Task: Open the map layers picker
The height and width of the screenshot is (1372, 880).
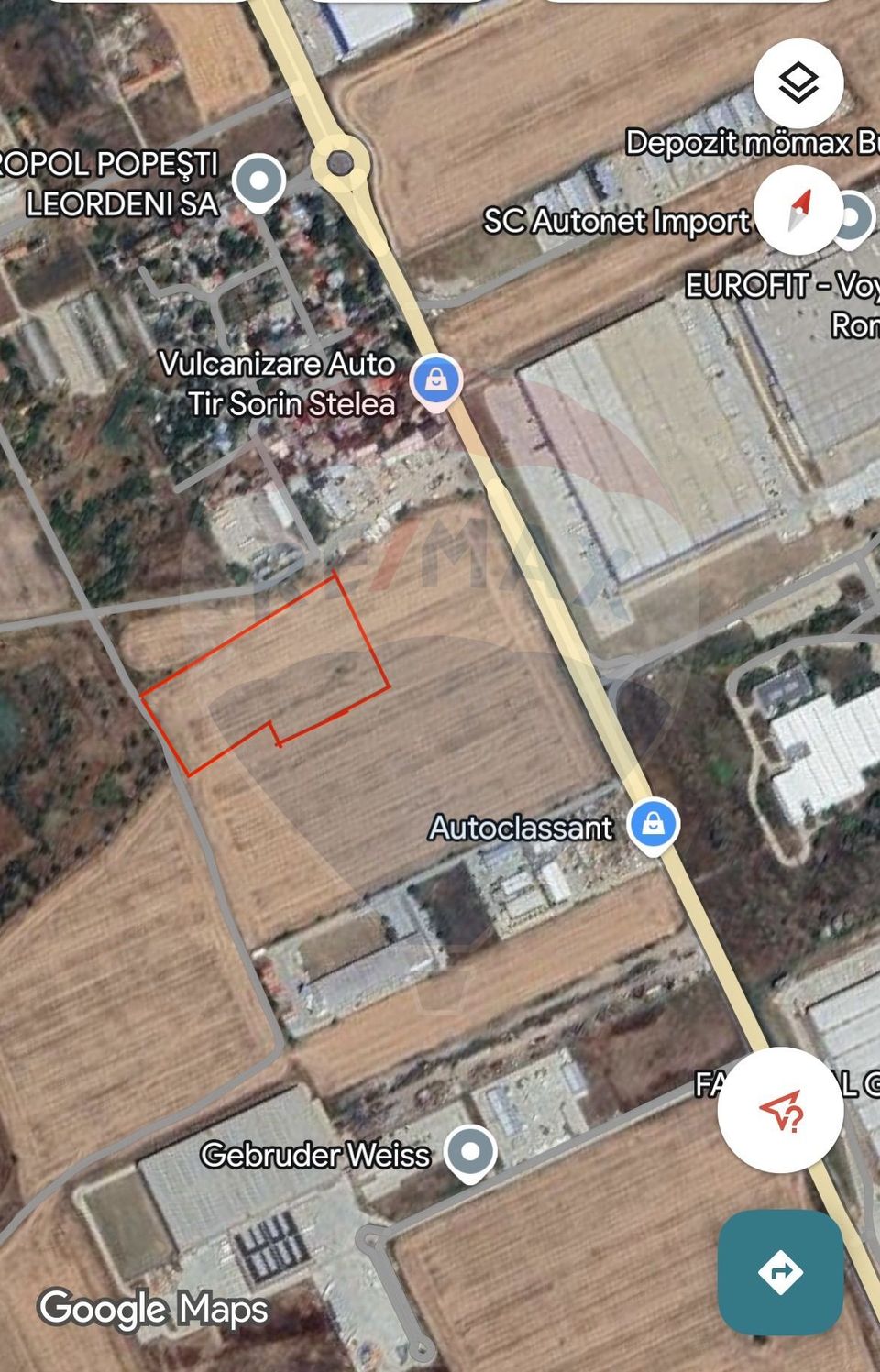Action: 797,82
